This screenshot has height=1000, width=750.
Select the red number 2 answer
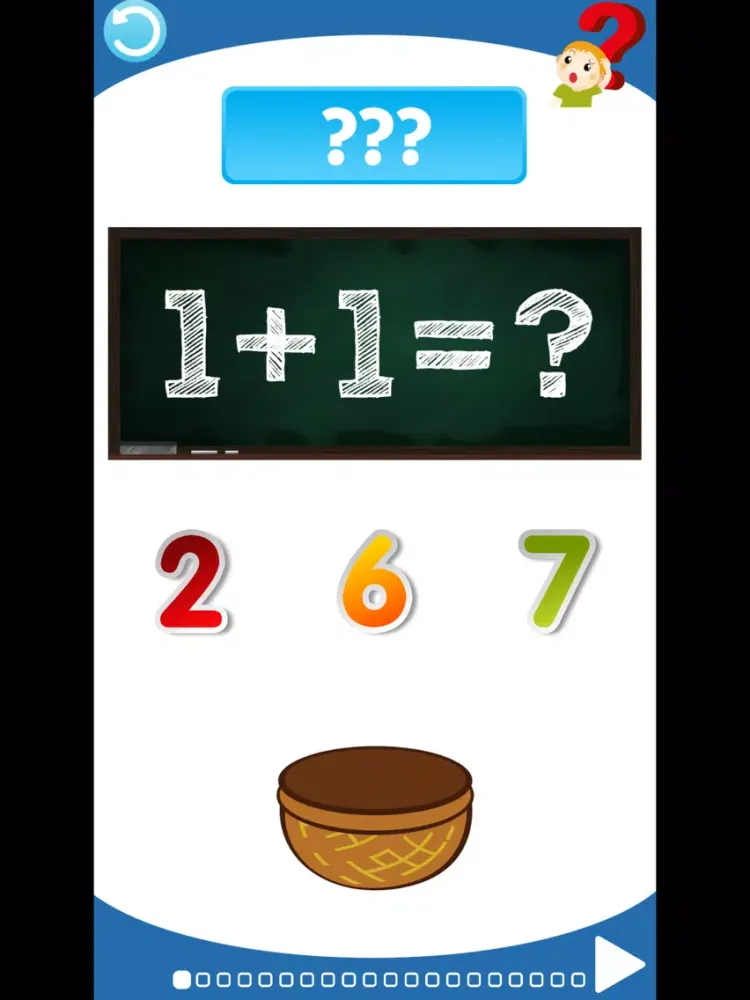pyautogui.click(x=192, y=581)
